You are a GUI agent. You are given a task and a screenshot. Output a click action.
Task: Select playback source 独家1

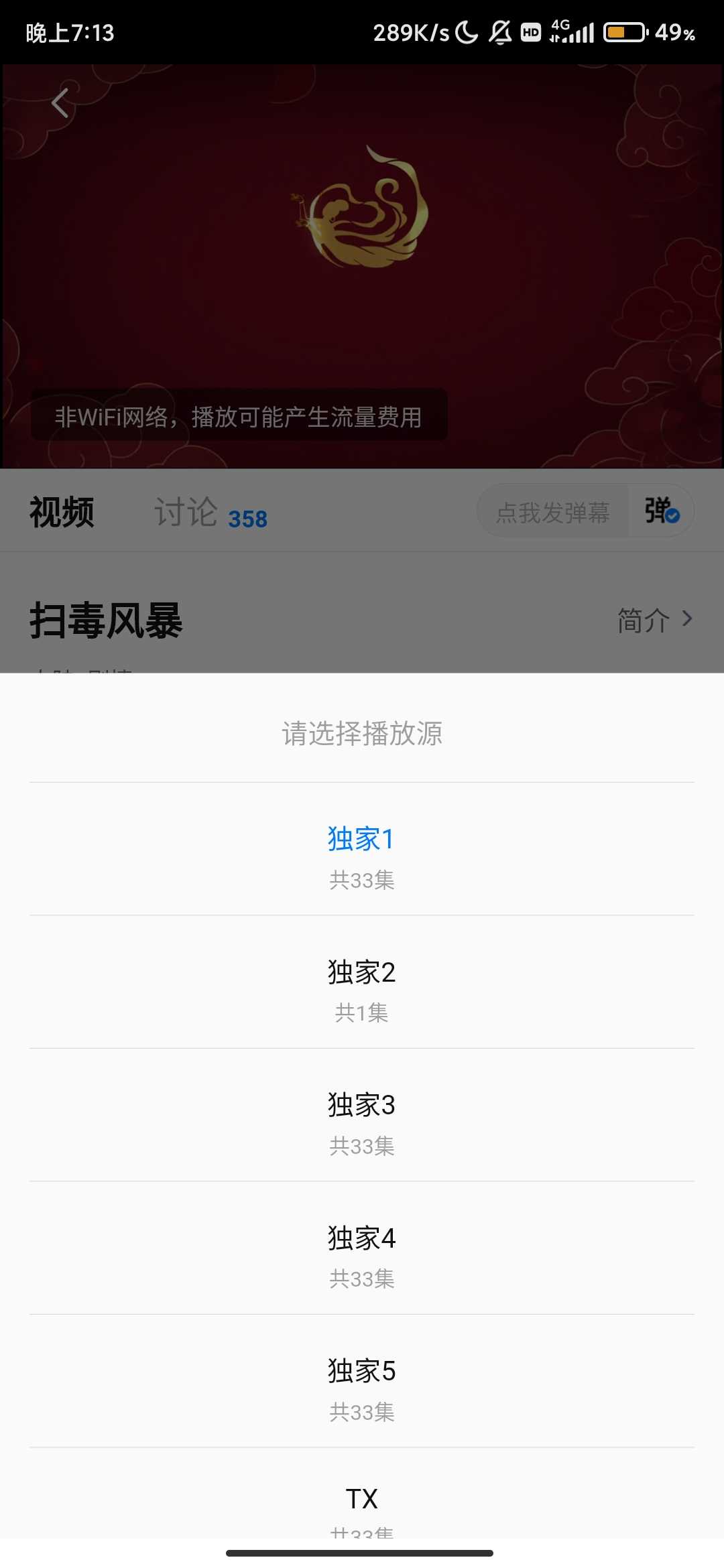pyautogui.click(x=362, y=850)
